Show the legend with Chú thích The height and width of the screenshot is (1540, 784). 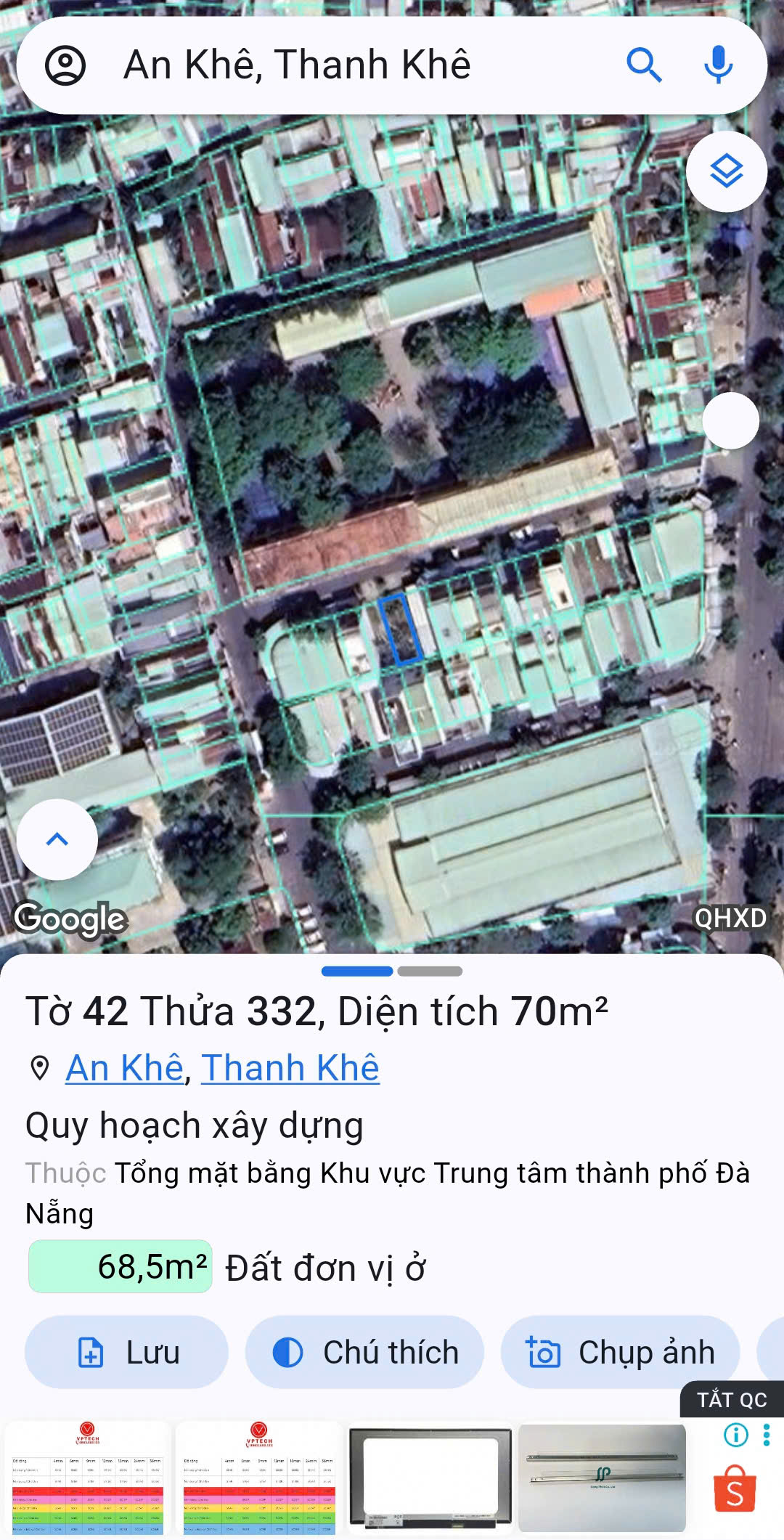tap(364, 1353)
